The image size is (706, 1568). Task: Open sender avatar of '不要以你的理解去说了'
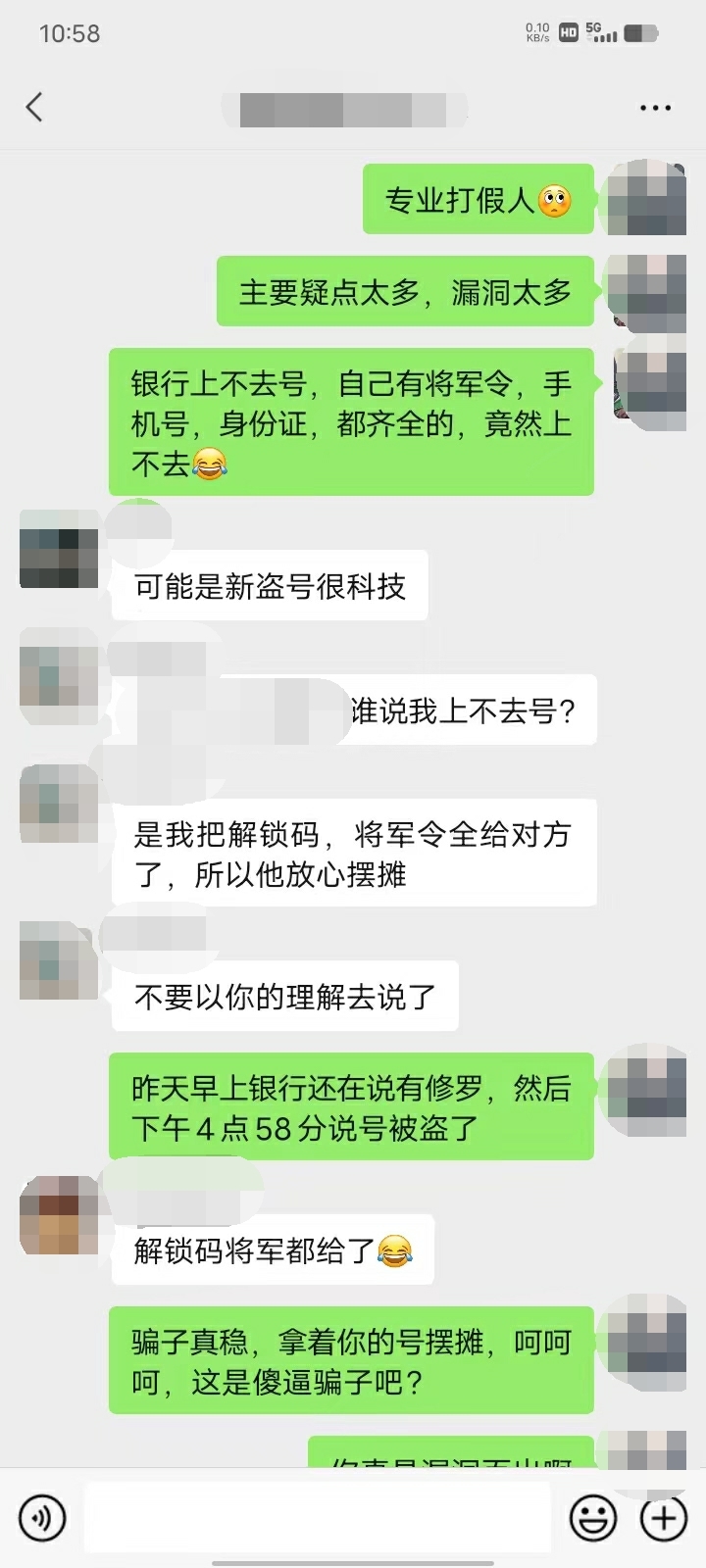tap(59, 960)
